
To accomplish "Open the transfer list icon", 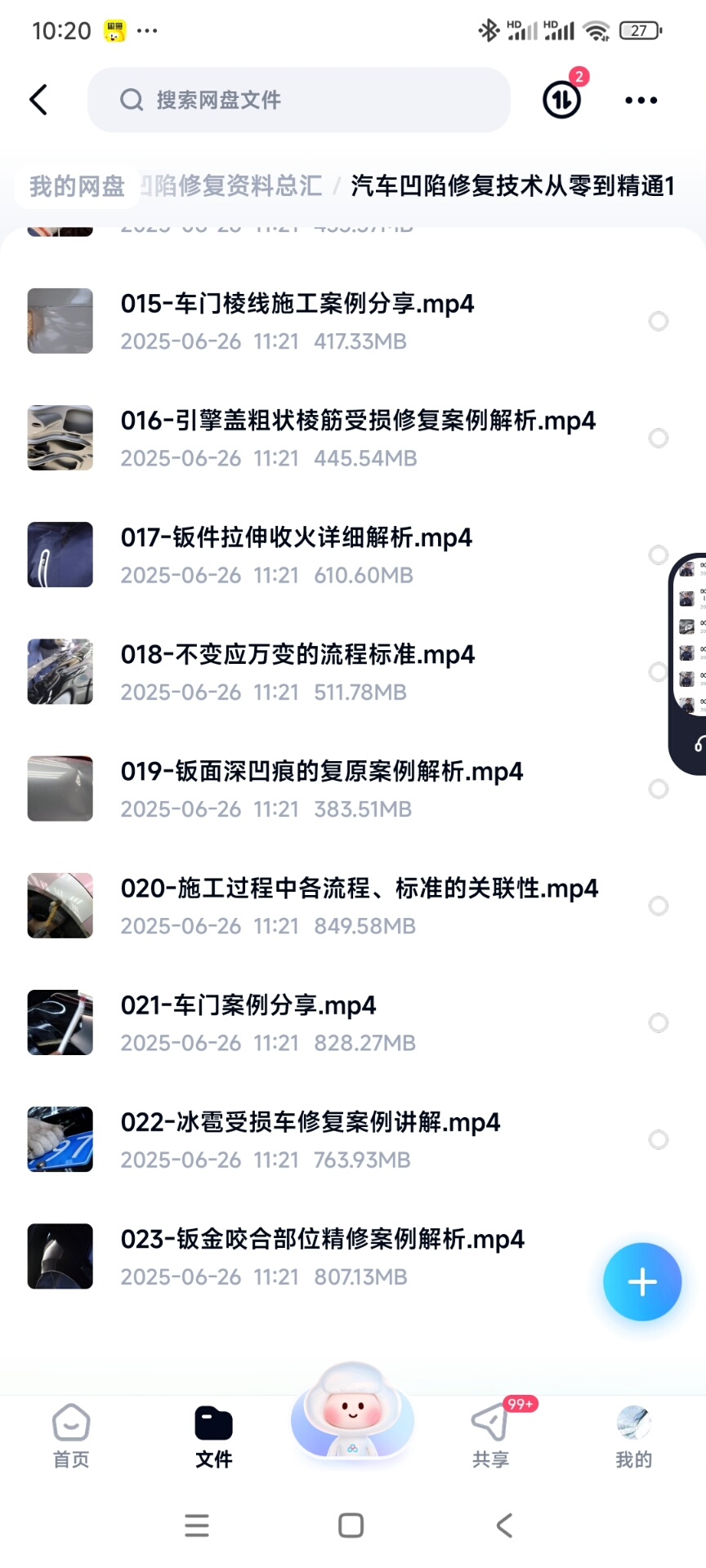I will (x=562, y=100).
